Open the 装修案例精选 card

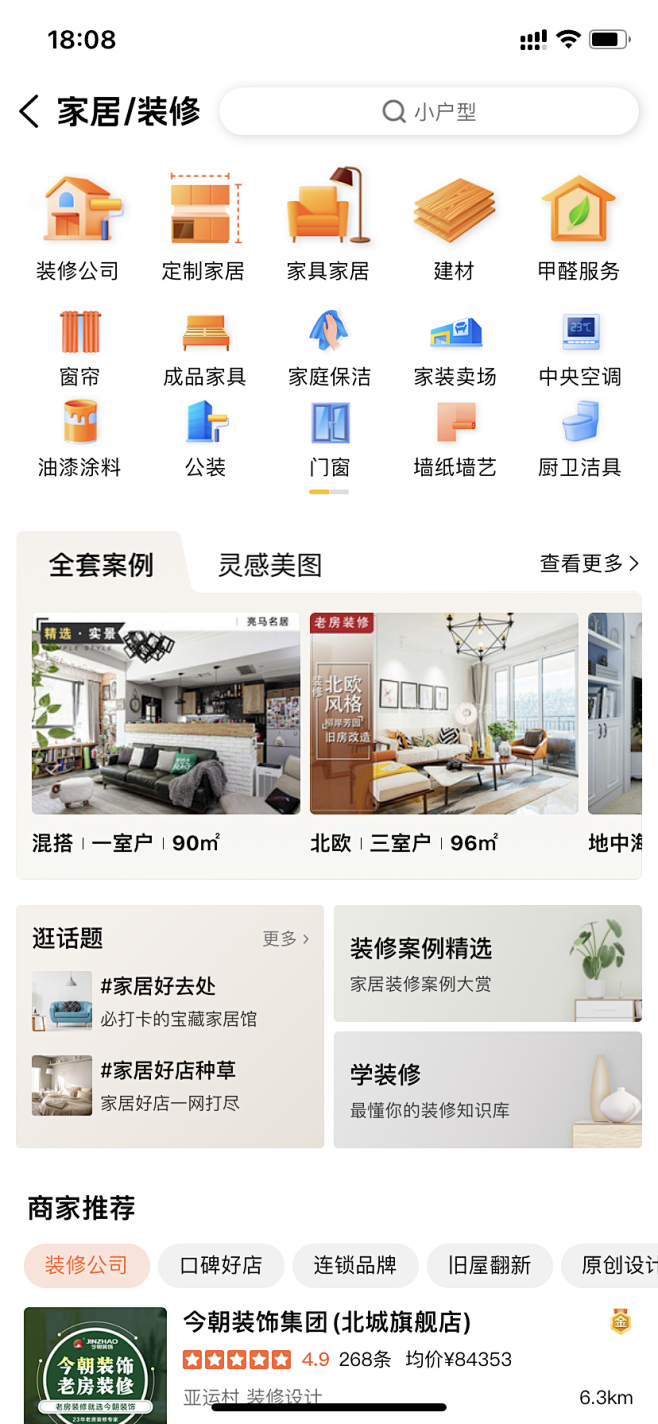tap(487, 963)
